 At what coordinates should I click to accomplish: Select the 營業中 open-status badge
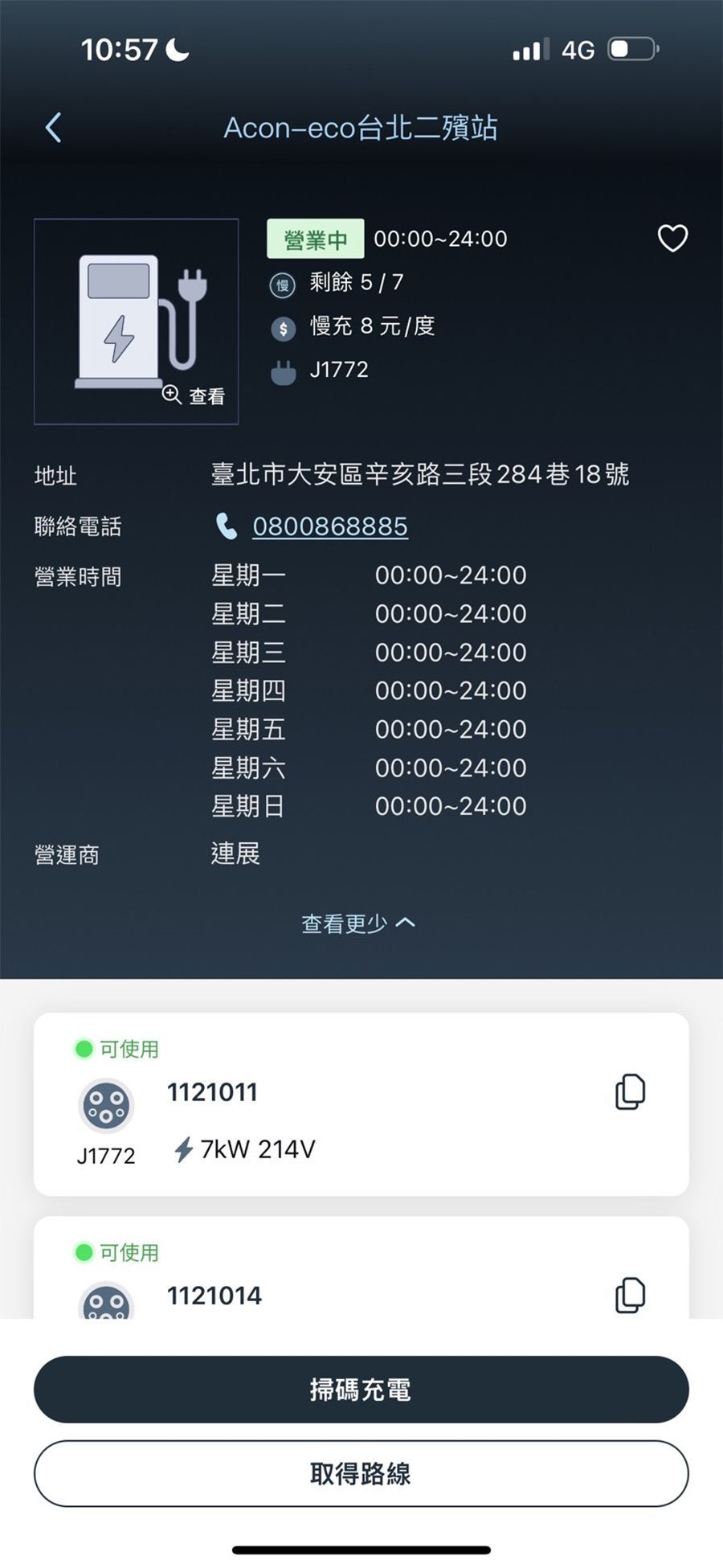tap(317, 238)
